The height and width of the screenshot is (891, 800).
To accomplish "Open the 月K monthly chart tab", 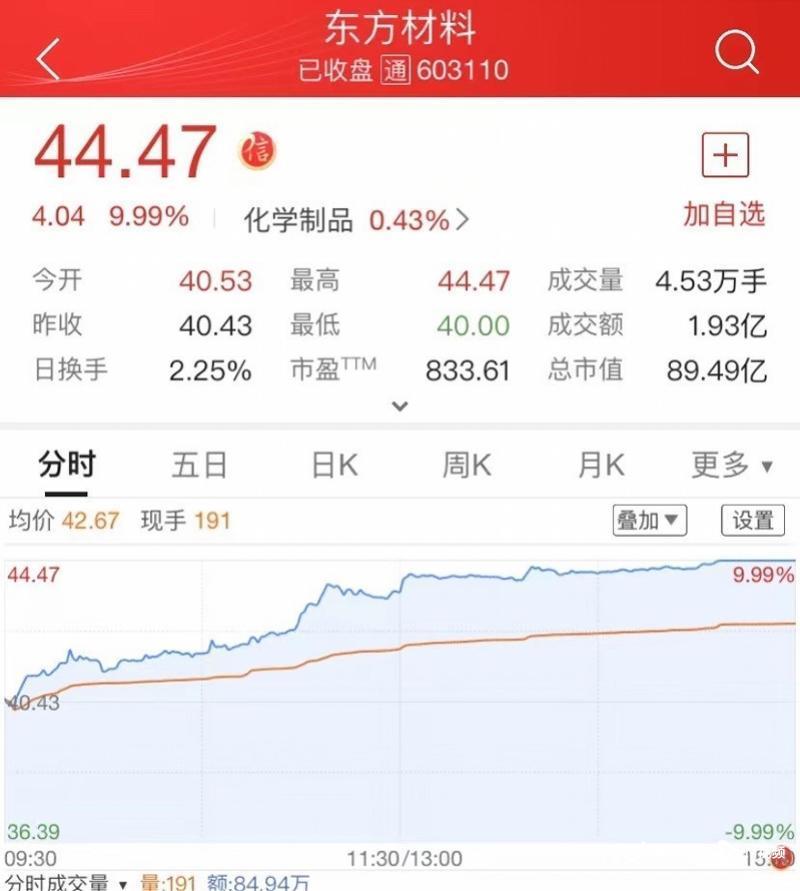I will [599, 464].
